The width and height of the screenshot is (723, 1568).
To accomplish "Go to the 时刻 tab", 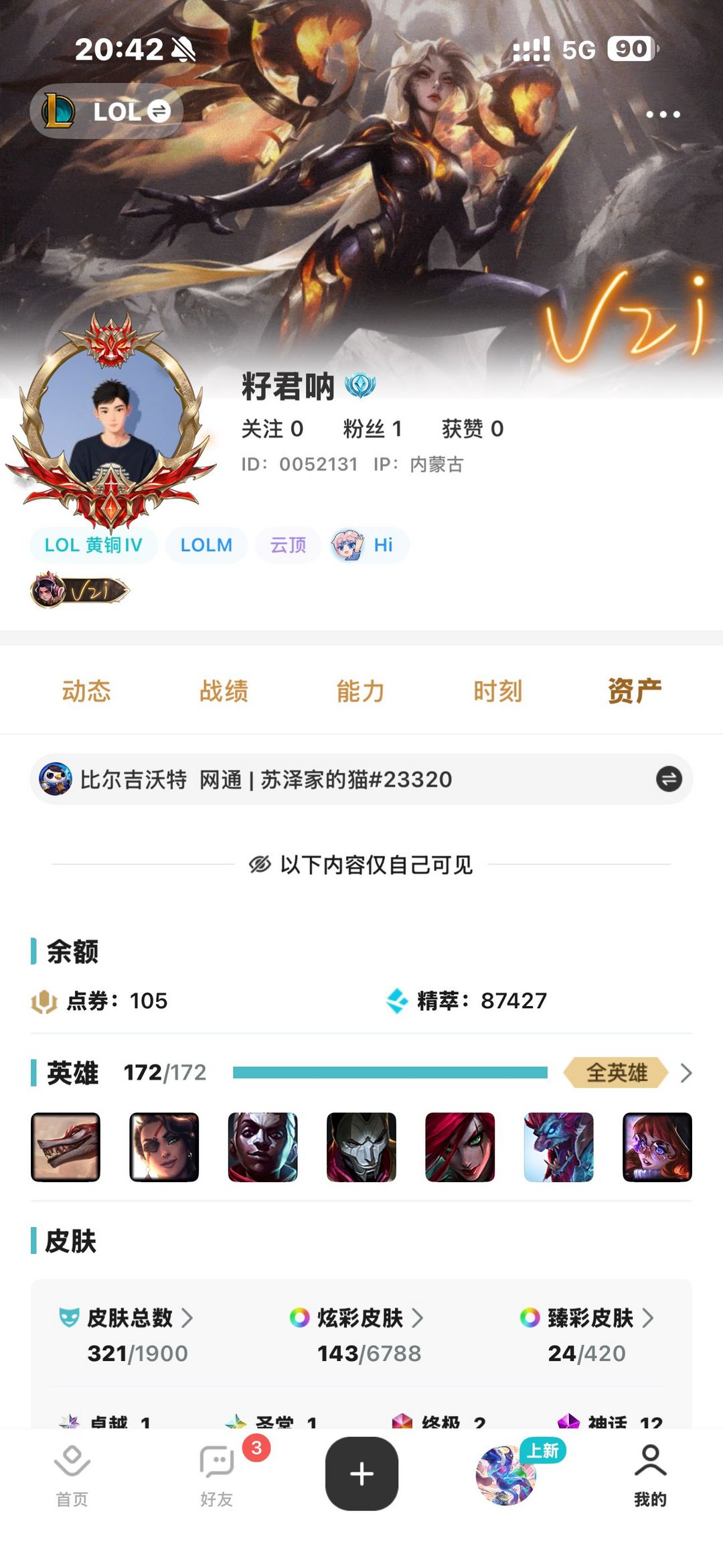I will coord(497,691).
